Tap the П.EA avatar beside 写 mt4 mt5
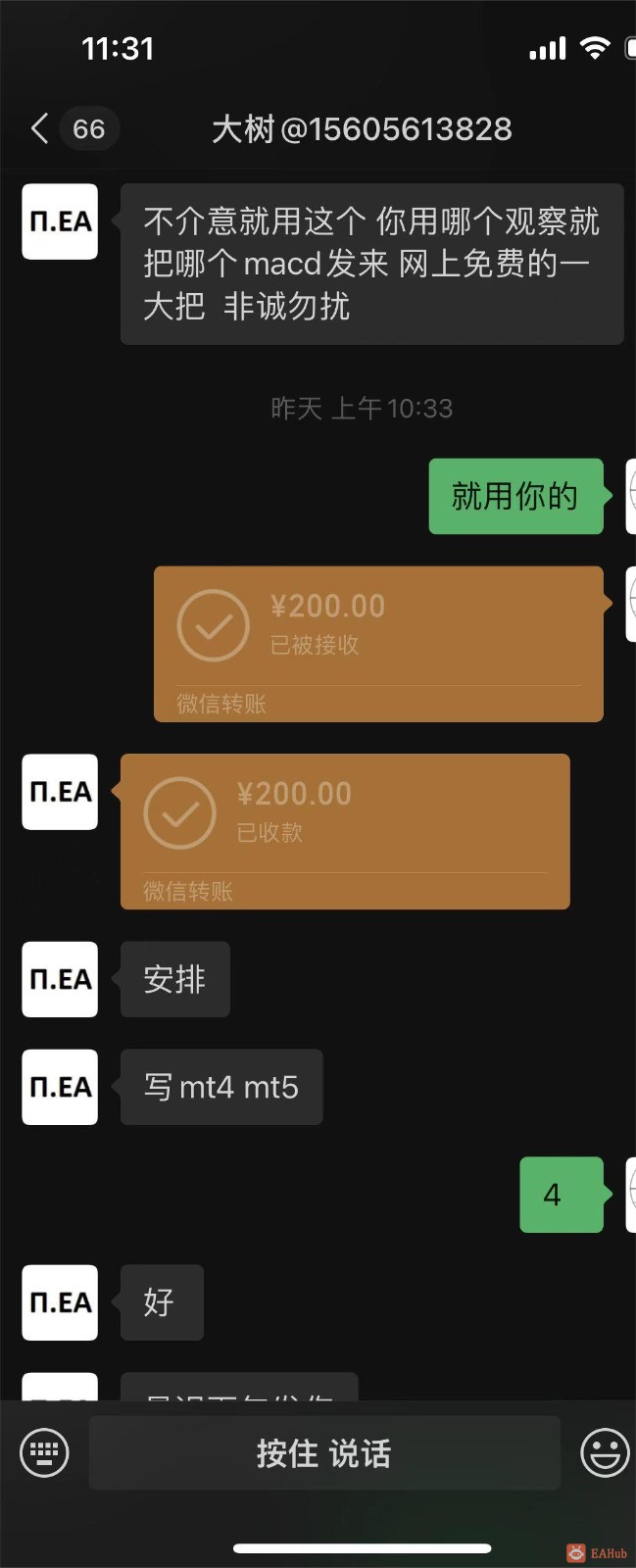The height and width of the screenshot is (1568, 636). pyautogui.click(x=60, y=1087)
